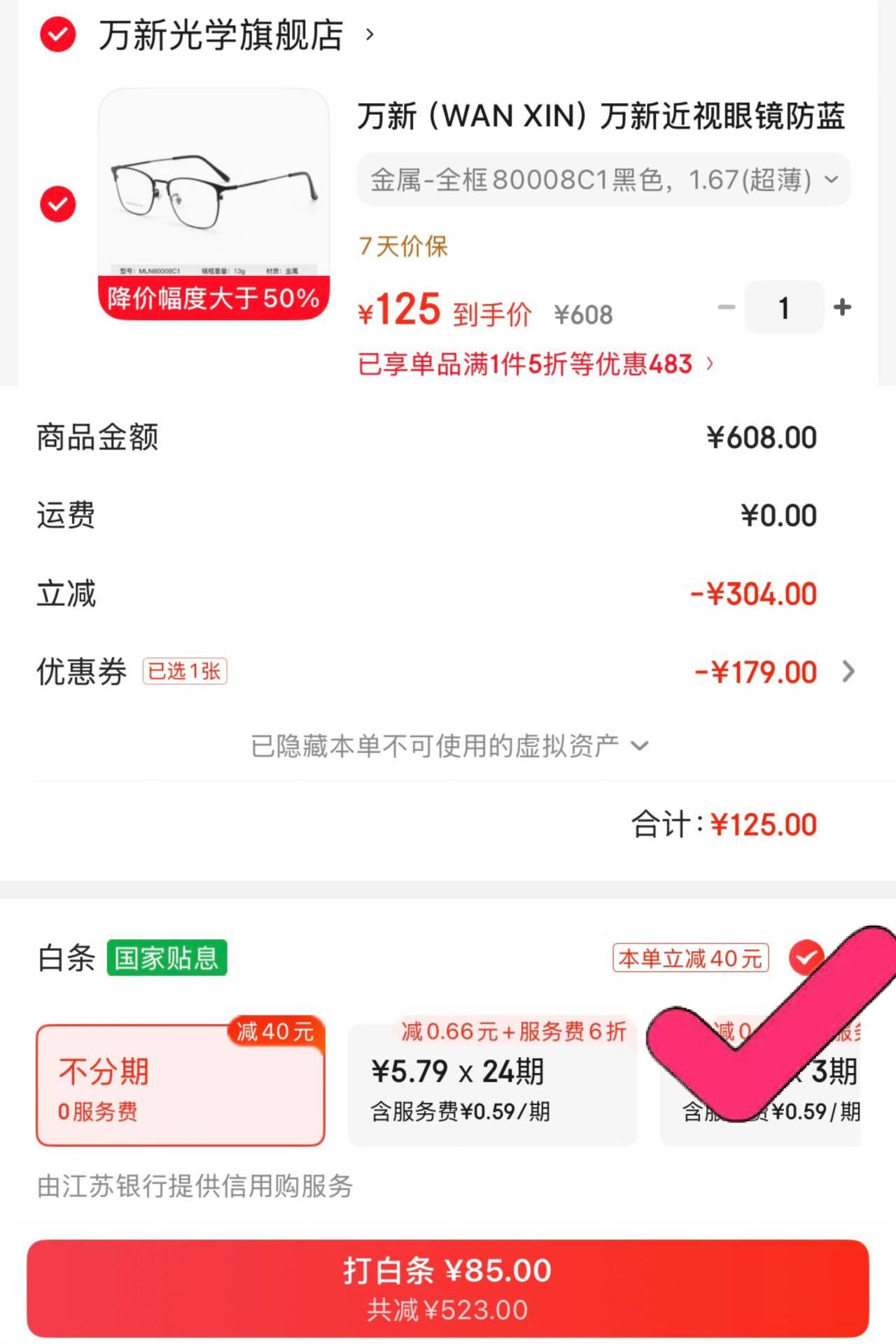Image resolution: width=896 pixels, height=1344 pixels.
Task: Increase quantity with the plus button
Action: [843, 307]
